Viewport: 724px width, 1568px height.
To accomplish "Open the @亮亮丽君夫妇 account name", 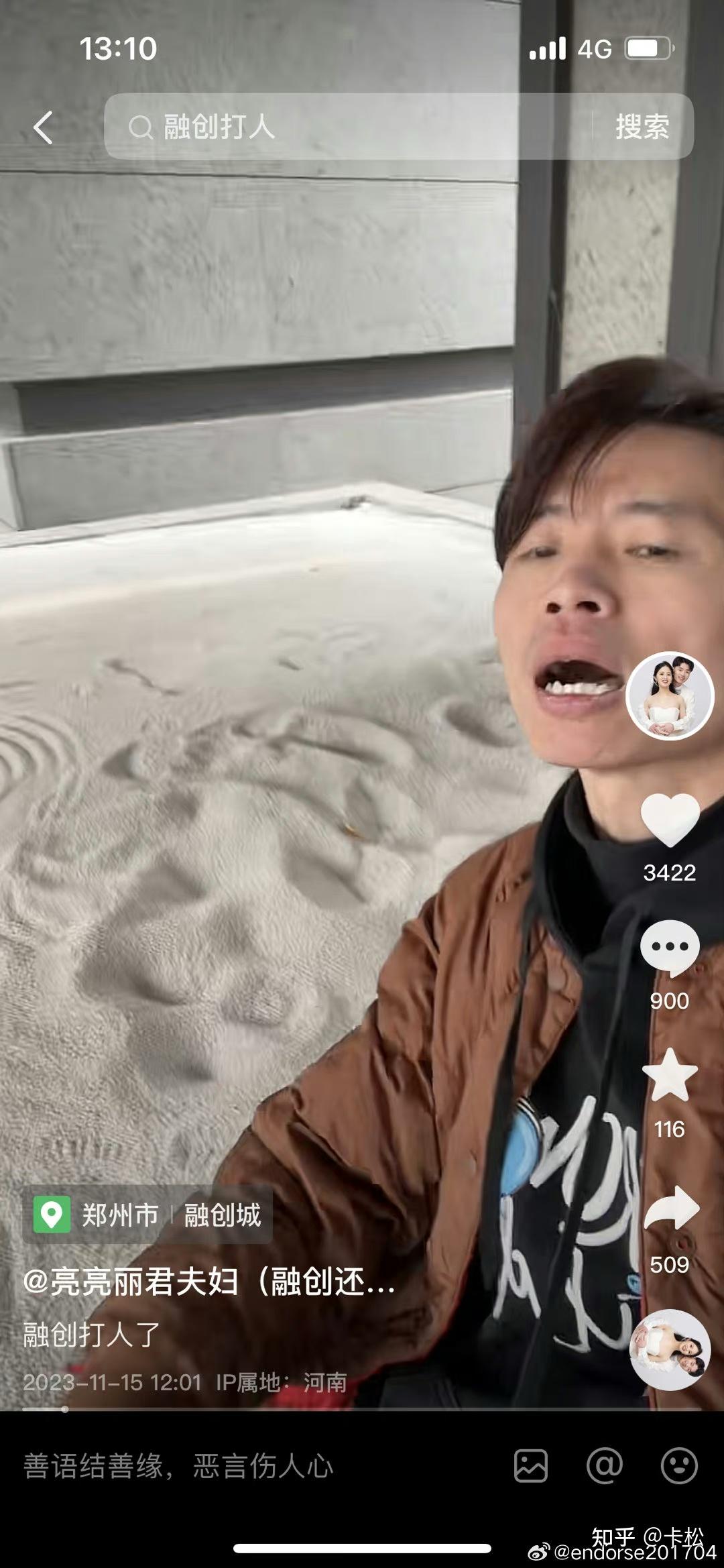I will 208,1282.
